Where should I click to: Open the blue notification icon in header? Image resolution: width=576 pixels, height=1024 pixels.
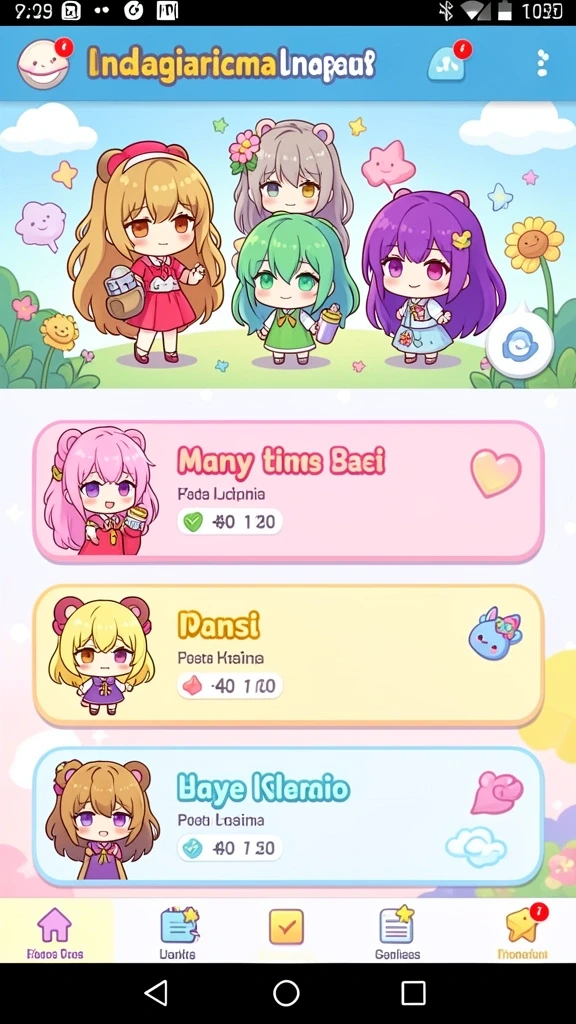pyautogui.click(x=448, y=62)
